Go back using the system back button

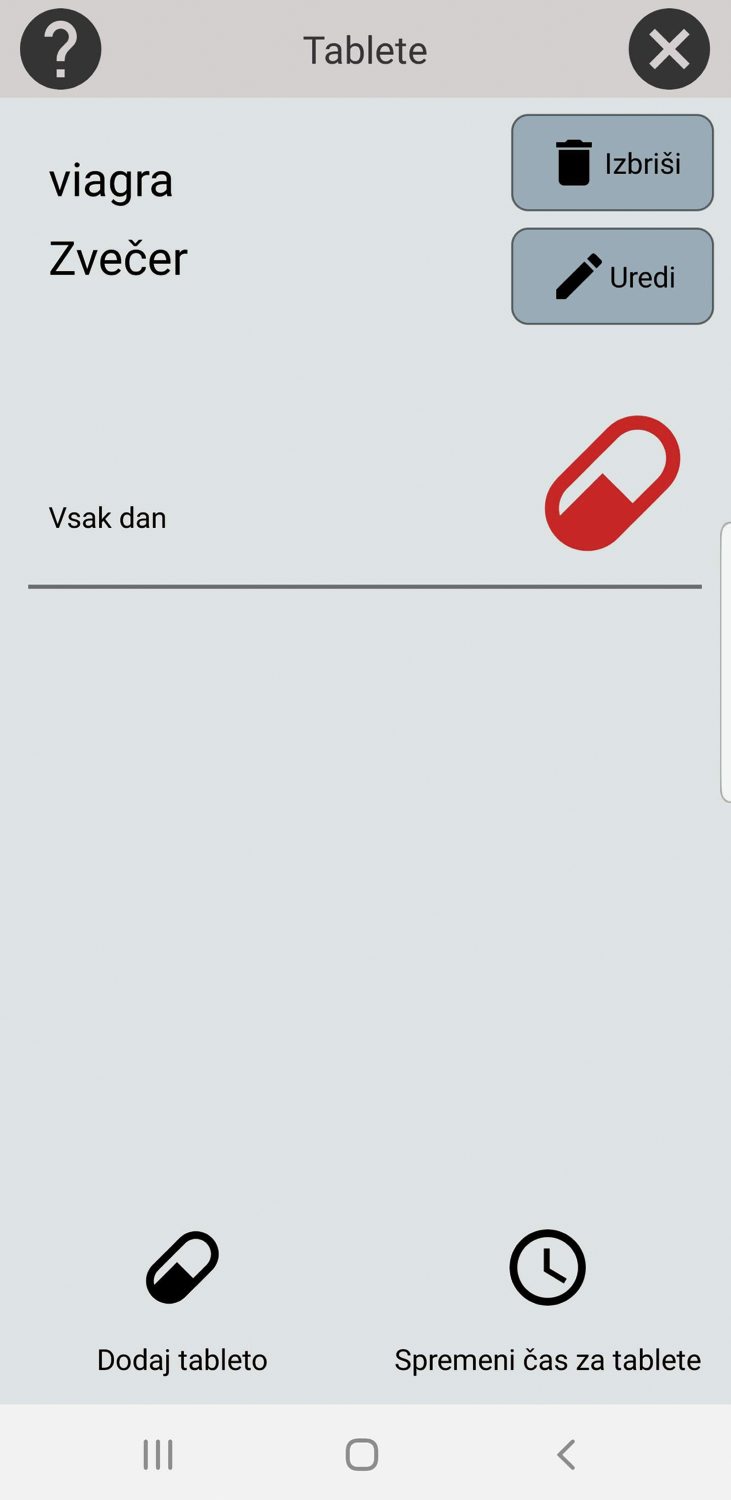click(x=566, y=1454)
